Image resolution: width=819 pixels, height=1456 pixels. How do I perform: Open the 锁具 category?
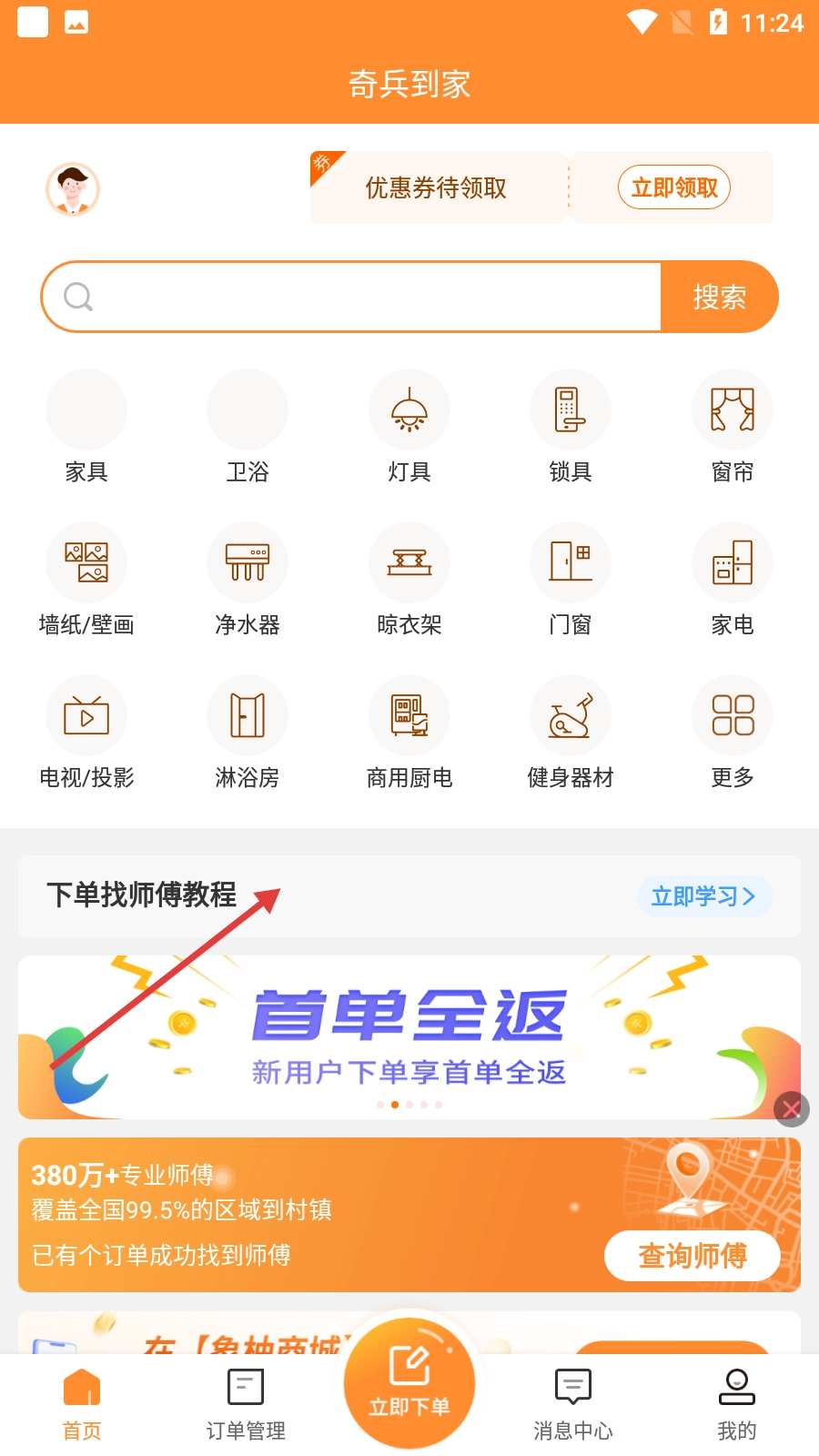click(571, 428)
